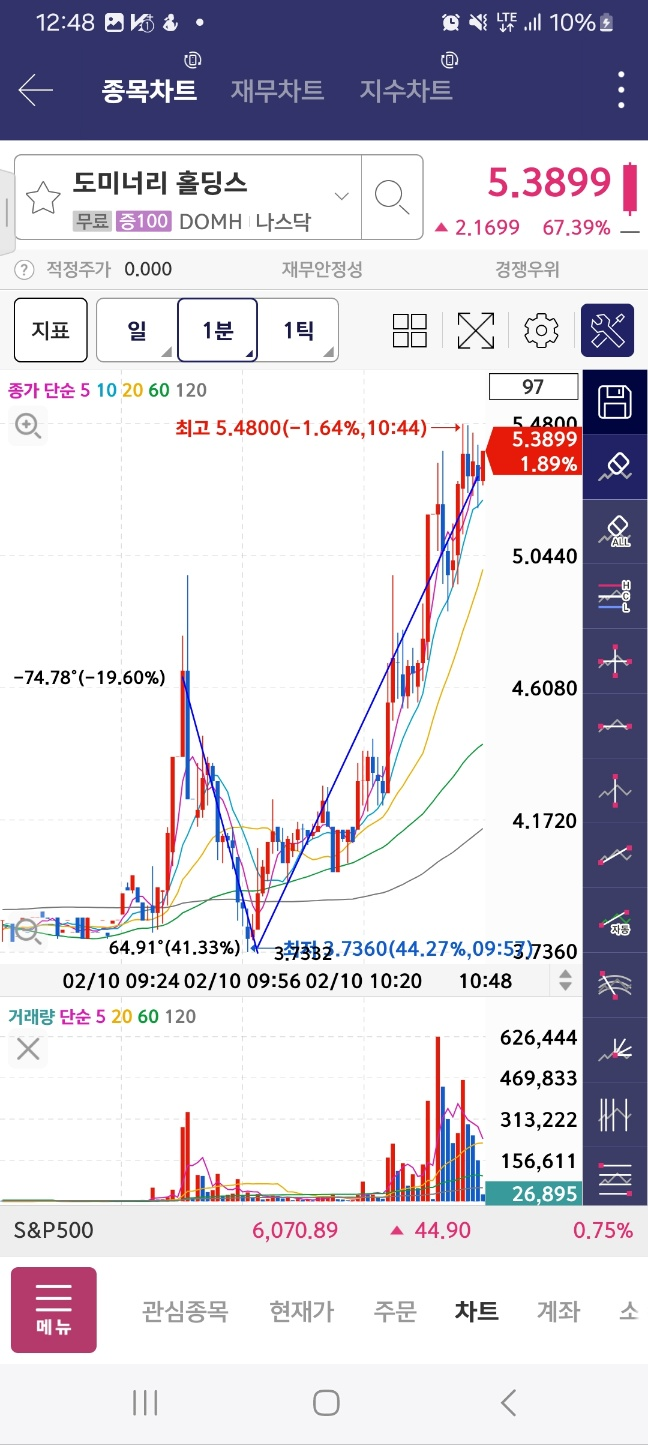Open stock search with the magnifier

(392, 197)
